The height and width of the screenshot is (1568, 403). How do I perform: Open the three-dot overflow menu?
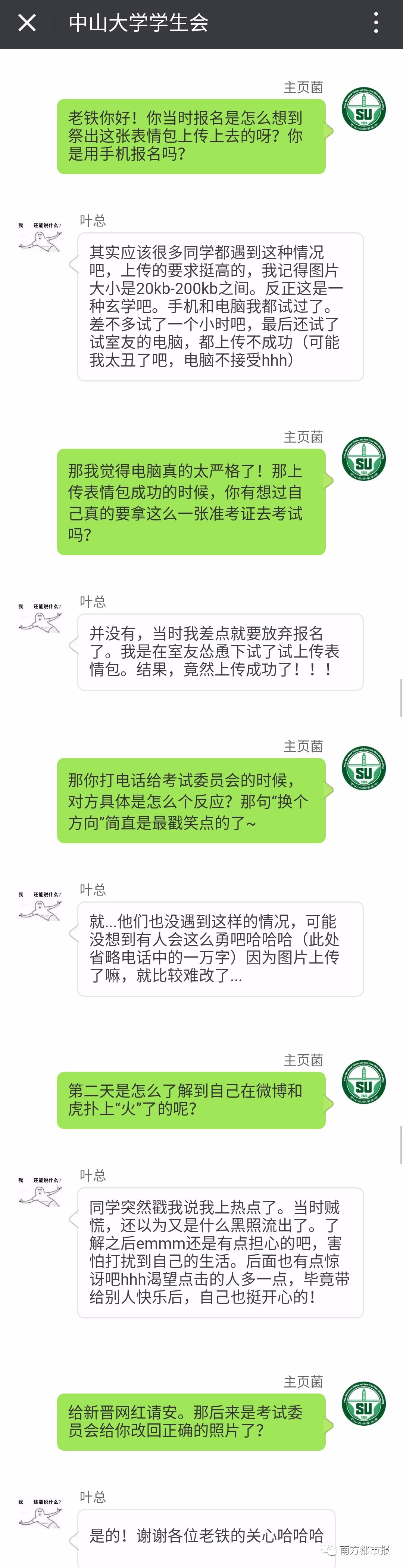376,23
